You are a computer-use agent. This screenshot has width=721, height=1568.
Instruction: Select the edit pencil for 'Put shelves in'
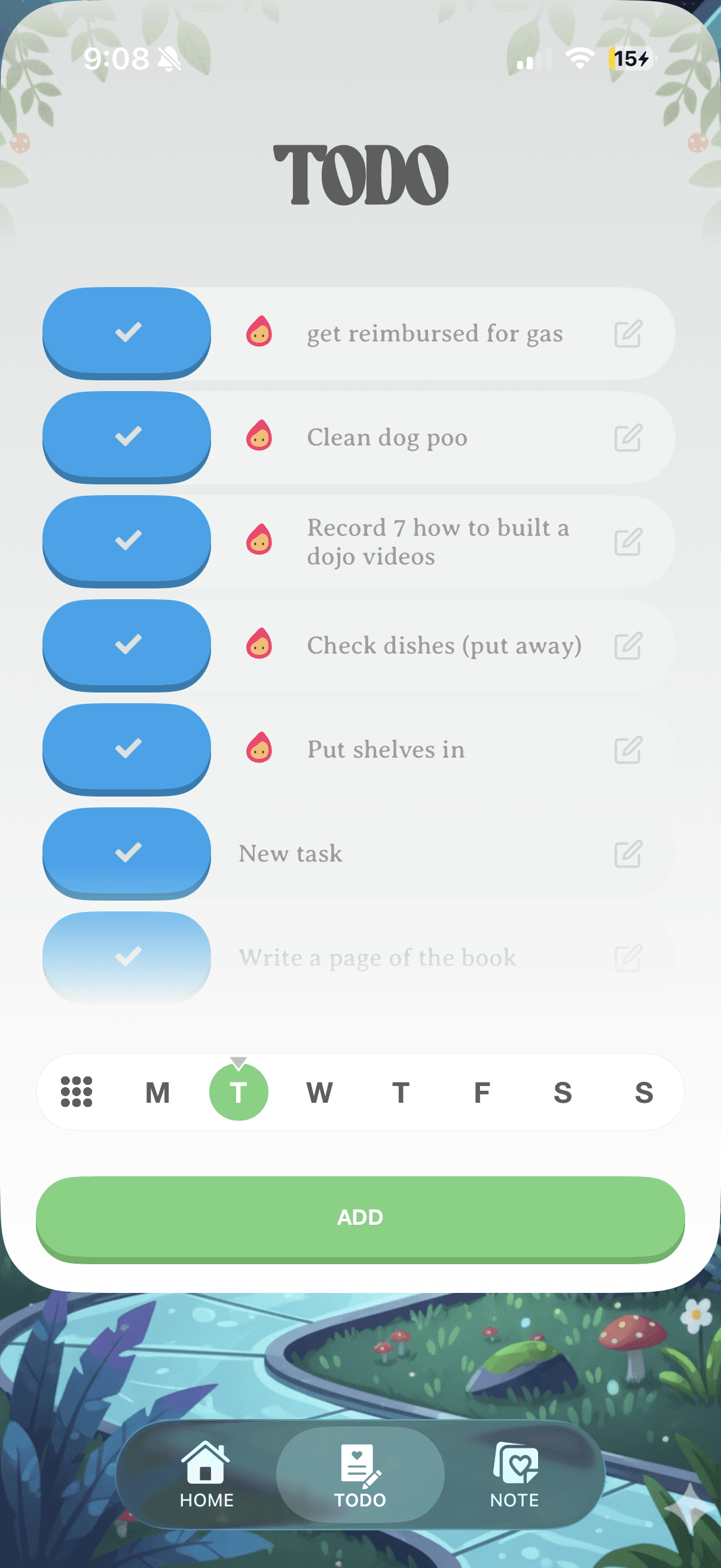coord(630,749)
